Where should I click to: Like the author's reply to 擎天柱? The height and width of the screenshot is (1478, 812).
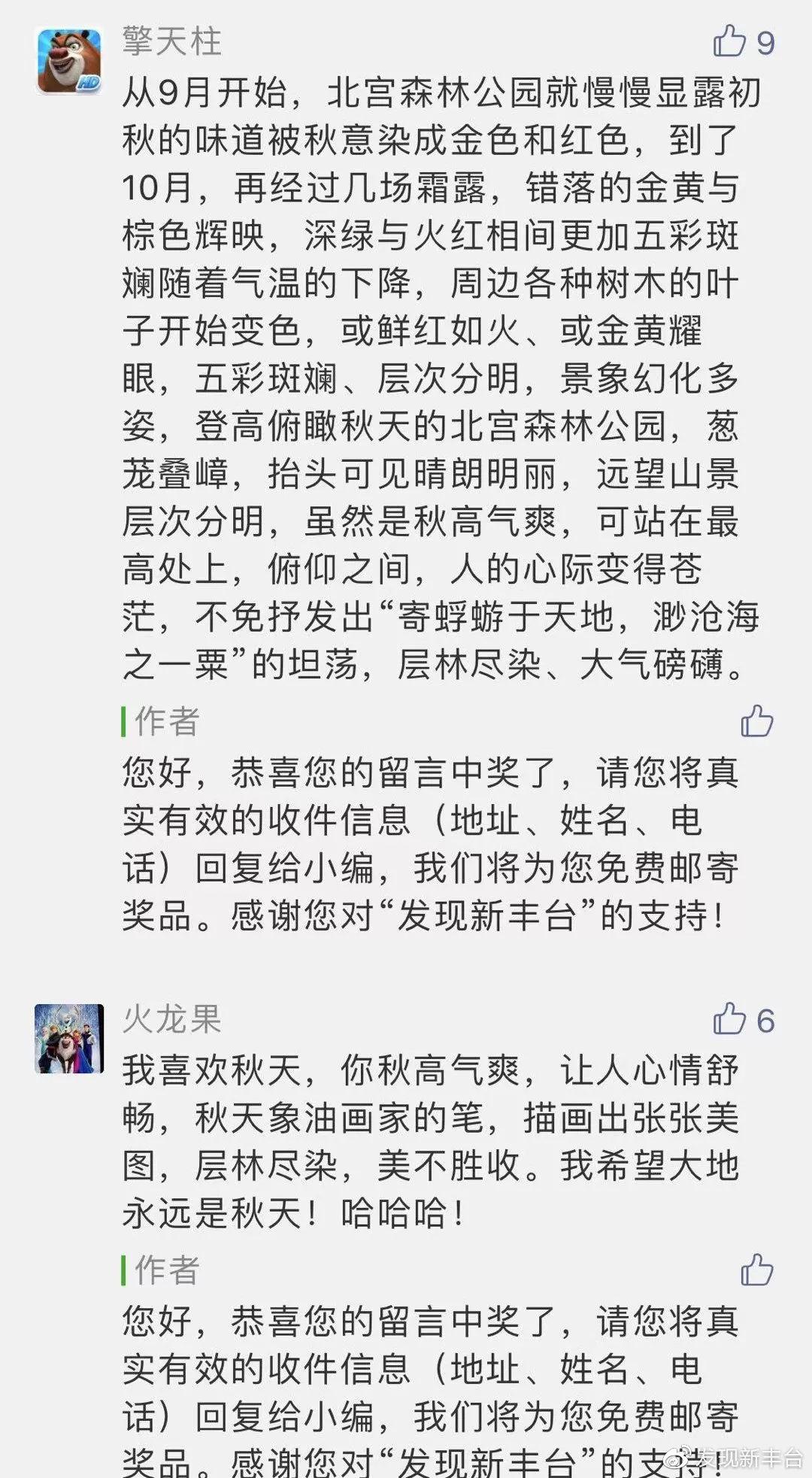756,721
